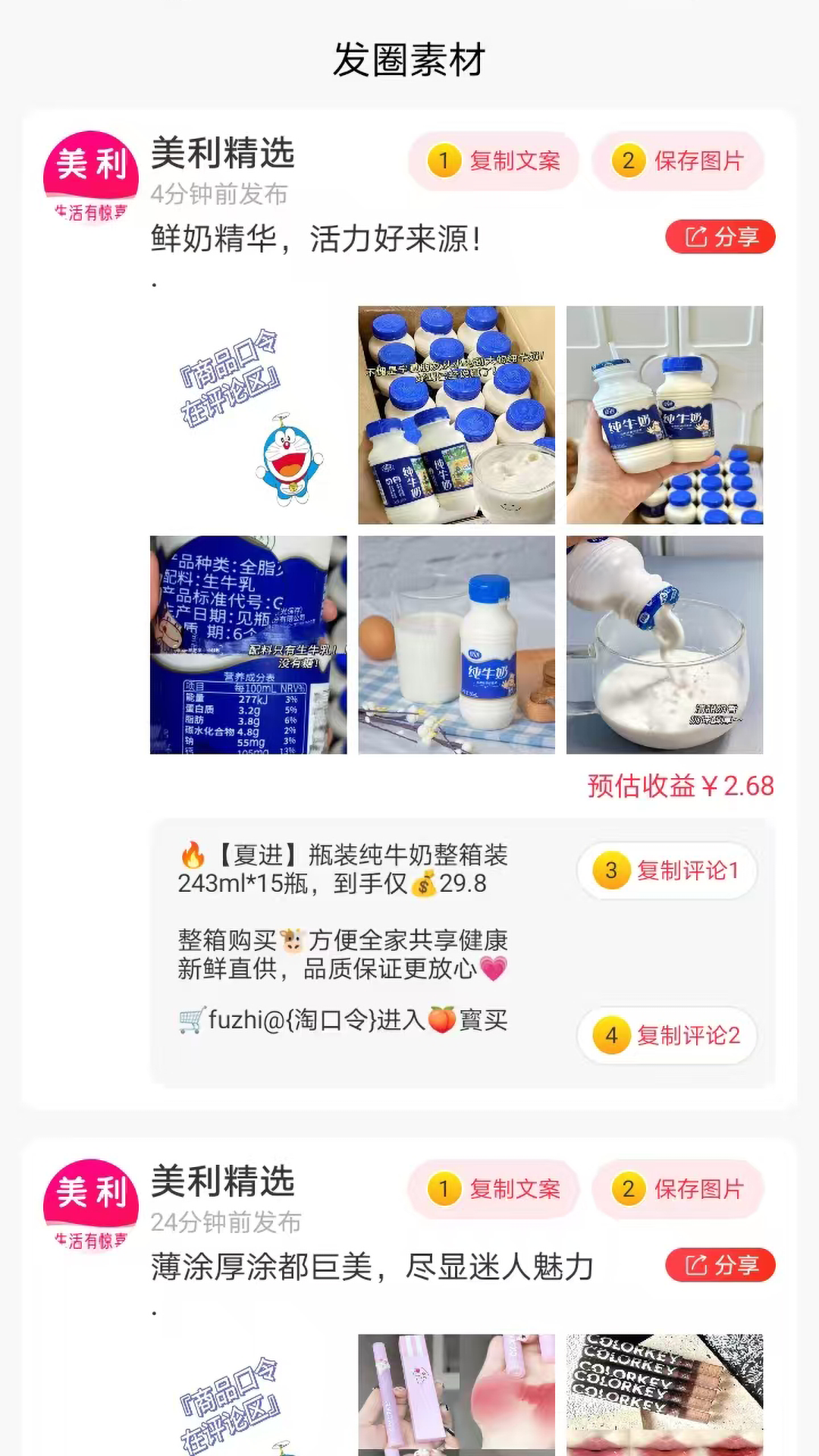Open the nutrition label thumbnail
This screenshot has height=1456, width=819.
tap(248, 645)
